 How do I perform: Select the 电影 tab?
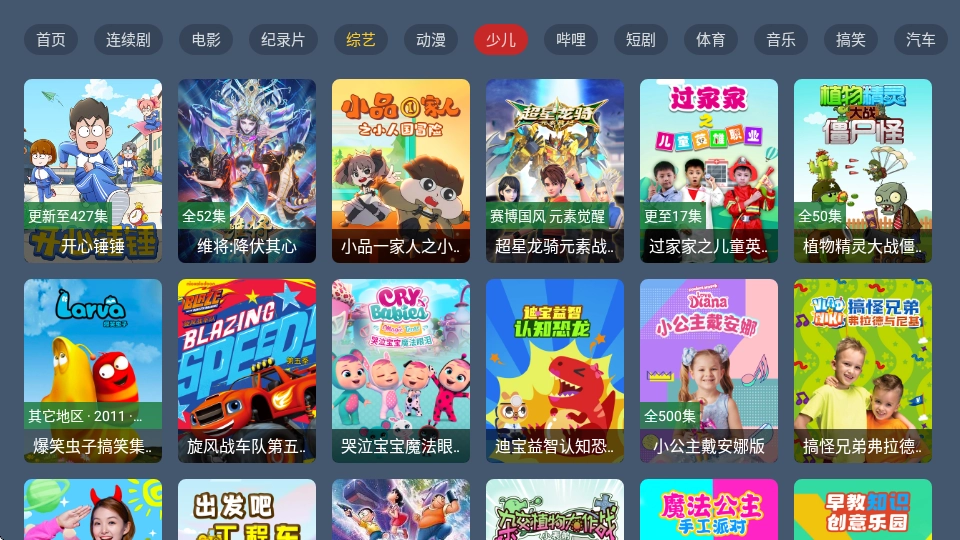207,40
